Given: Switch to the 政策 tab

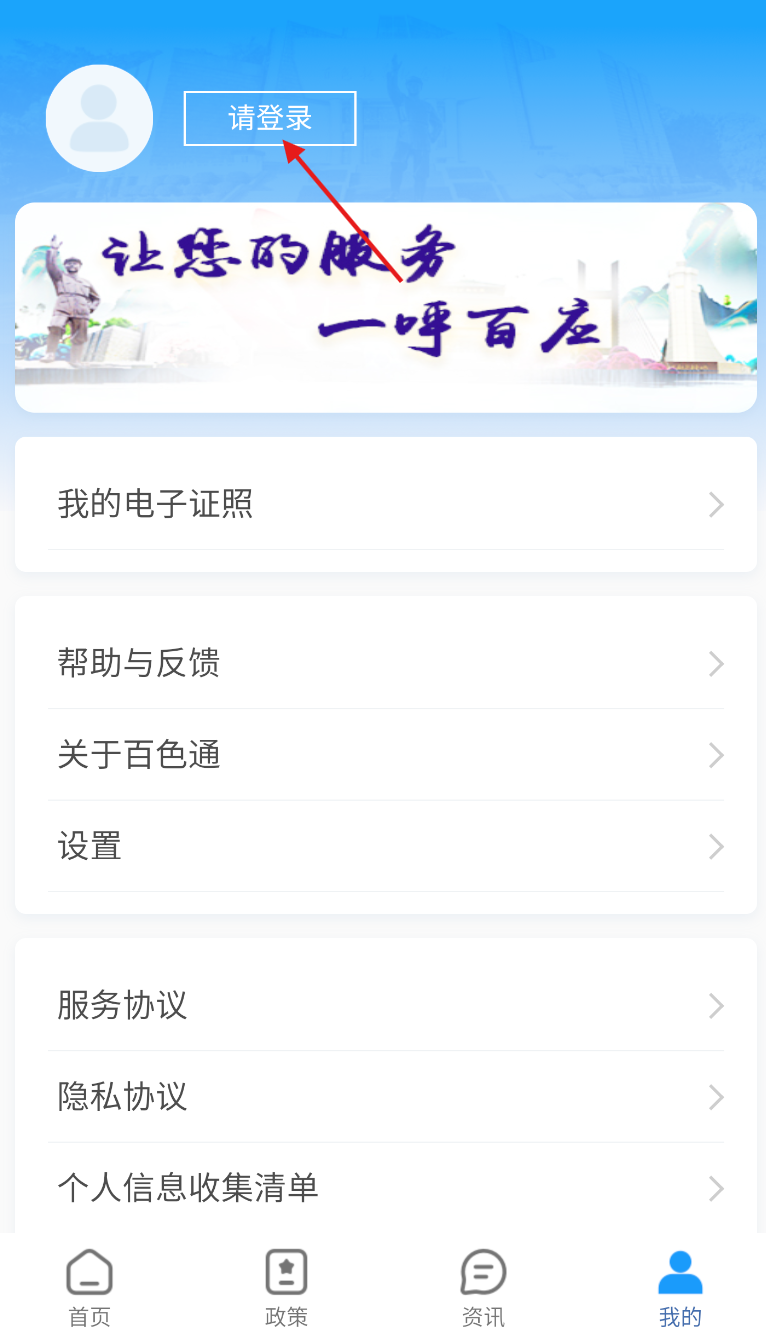Looking at the screenshot, I should [x=286, y=1287].
